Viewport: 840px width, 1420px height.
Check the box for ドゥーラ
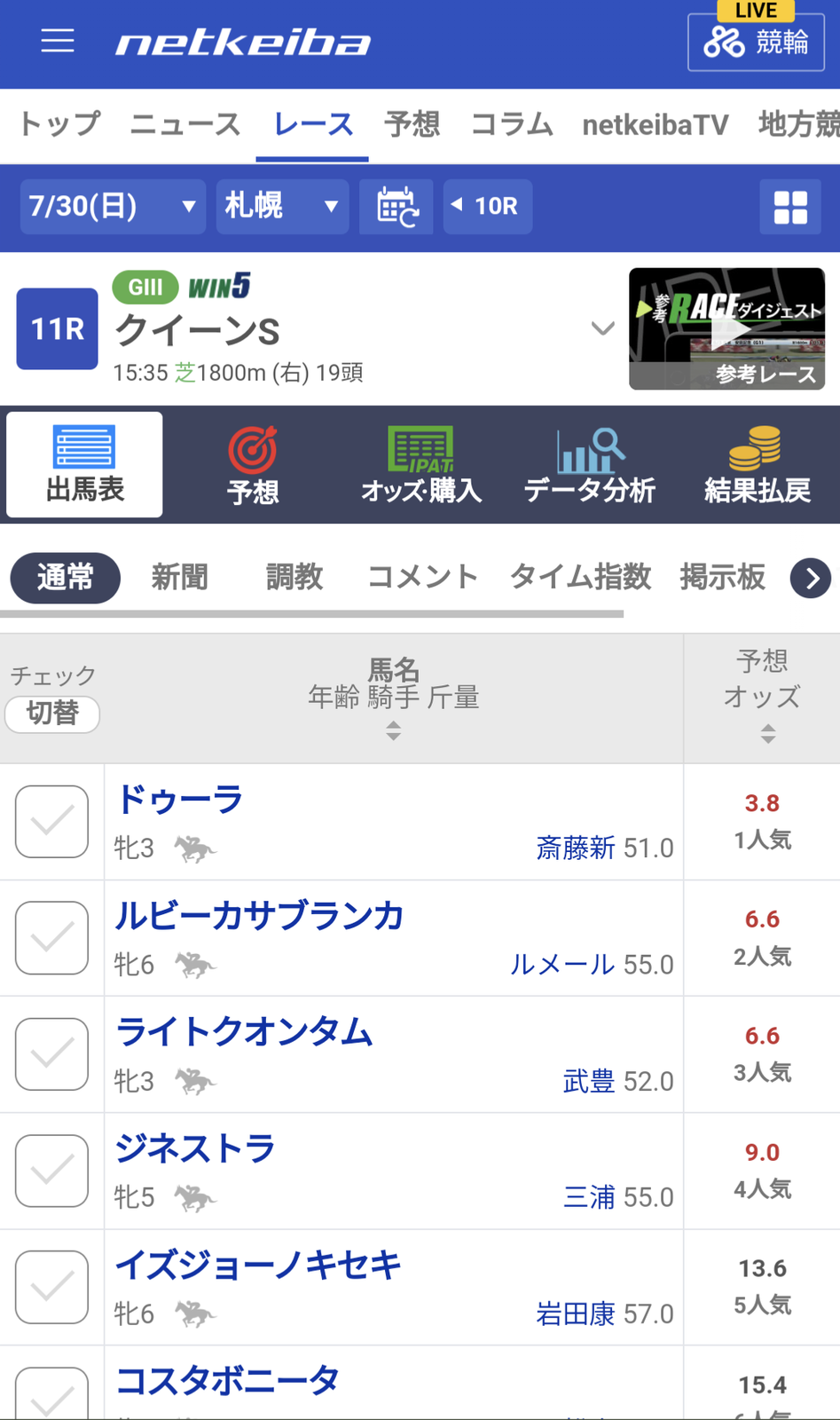pos(51,822)
